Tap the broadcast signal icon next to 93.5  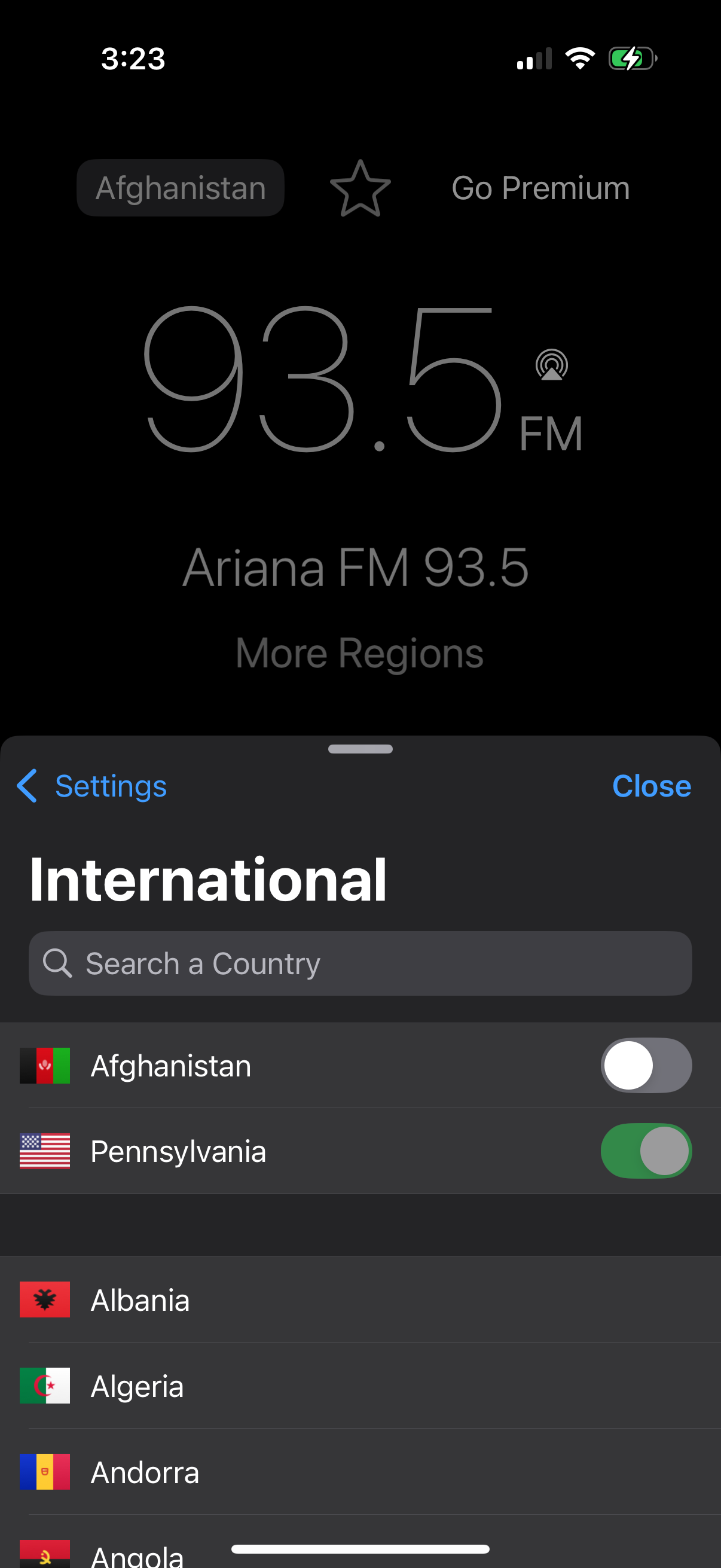549,366
